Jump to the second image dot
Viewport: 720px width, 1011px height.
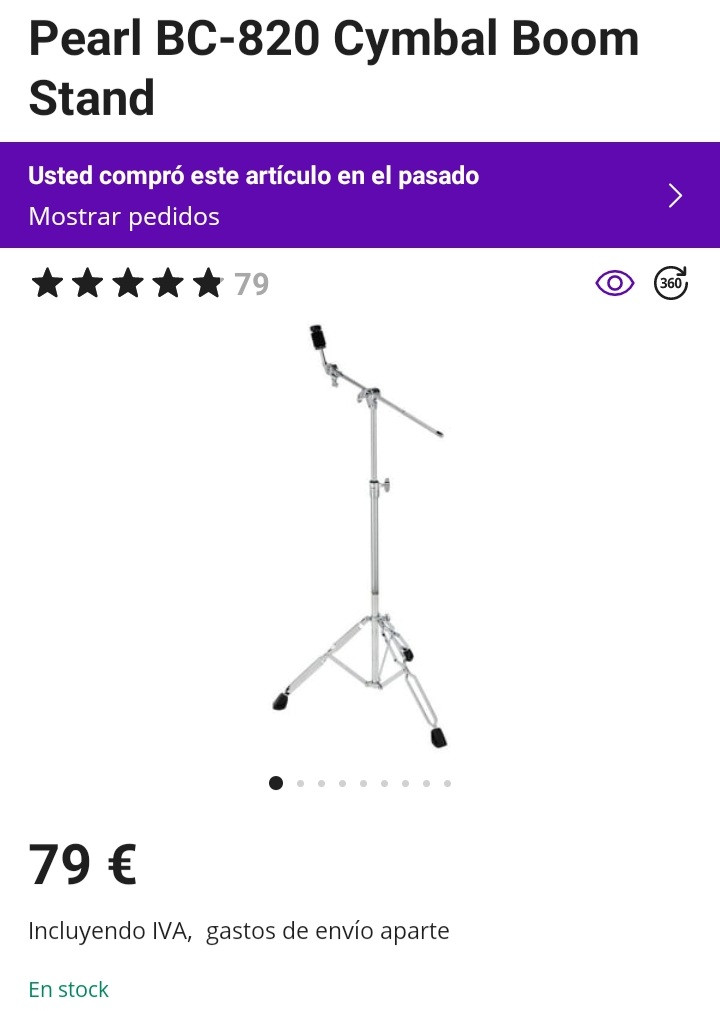[x=300, y=783]
